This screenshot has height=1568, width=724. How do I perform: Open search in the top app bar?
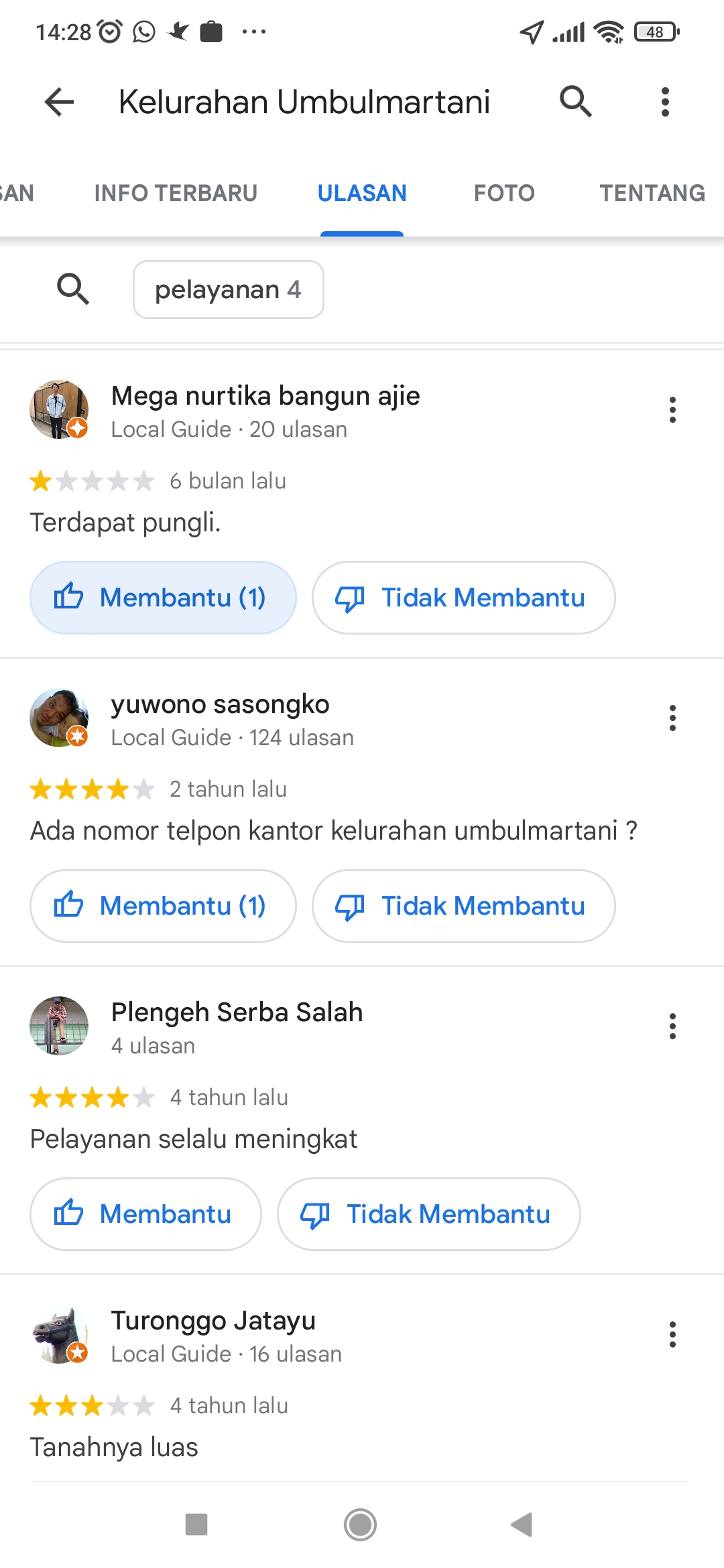coord(575,102)
